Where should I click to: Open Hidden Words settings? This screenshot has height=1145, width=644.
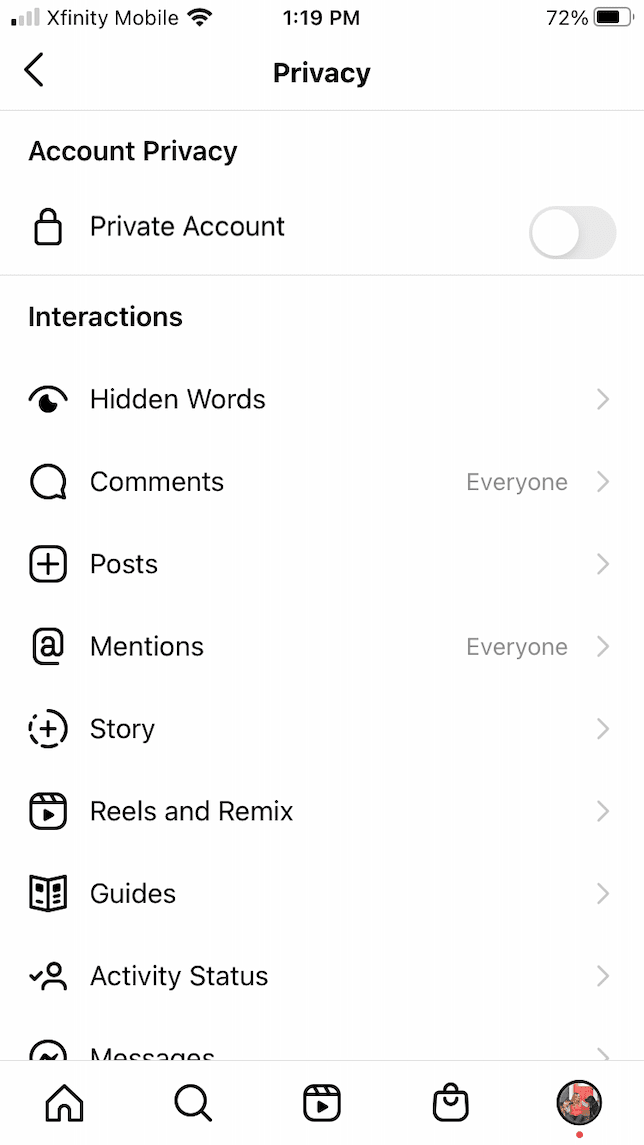click(x=320, y=400)
